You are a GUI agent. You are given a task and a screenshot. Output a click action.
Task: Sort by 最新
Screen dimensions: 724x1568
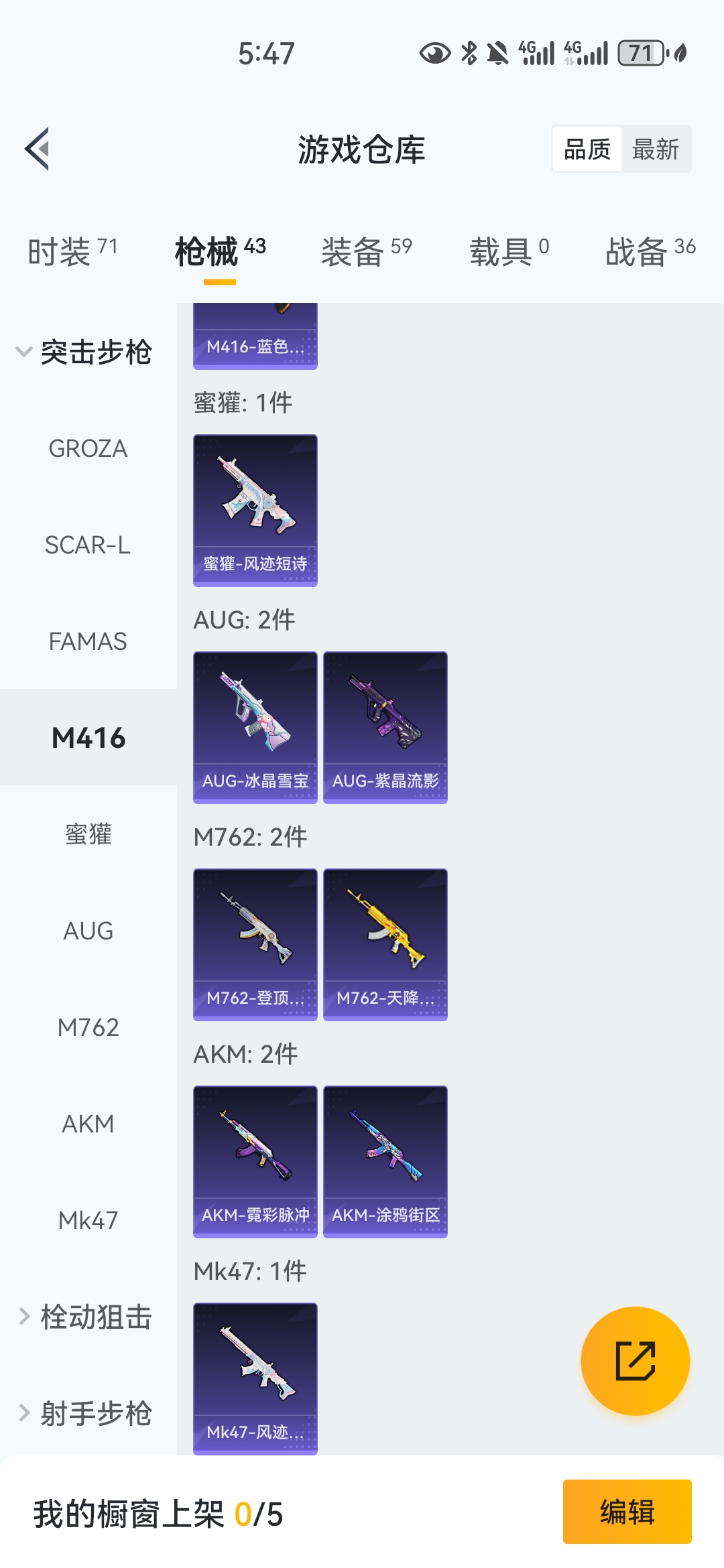click(x=656, y=149)
